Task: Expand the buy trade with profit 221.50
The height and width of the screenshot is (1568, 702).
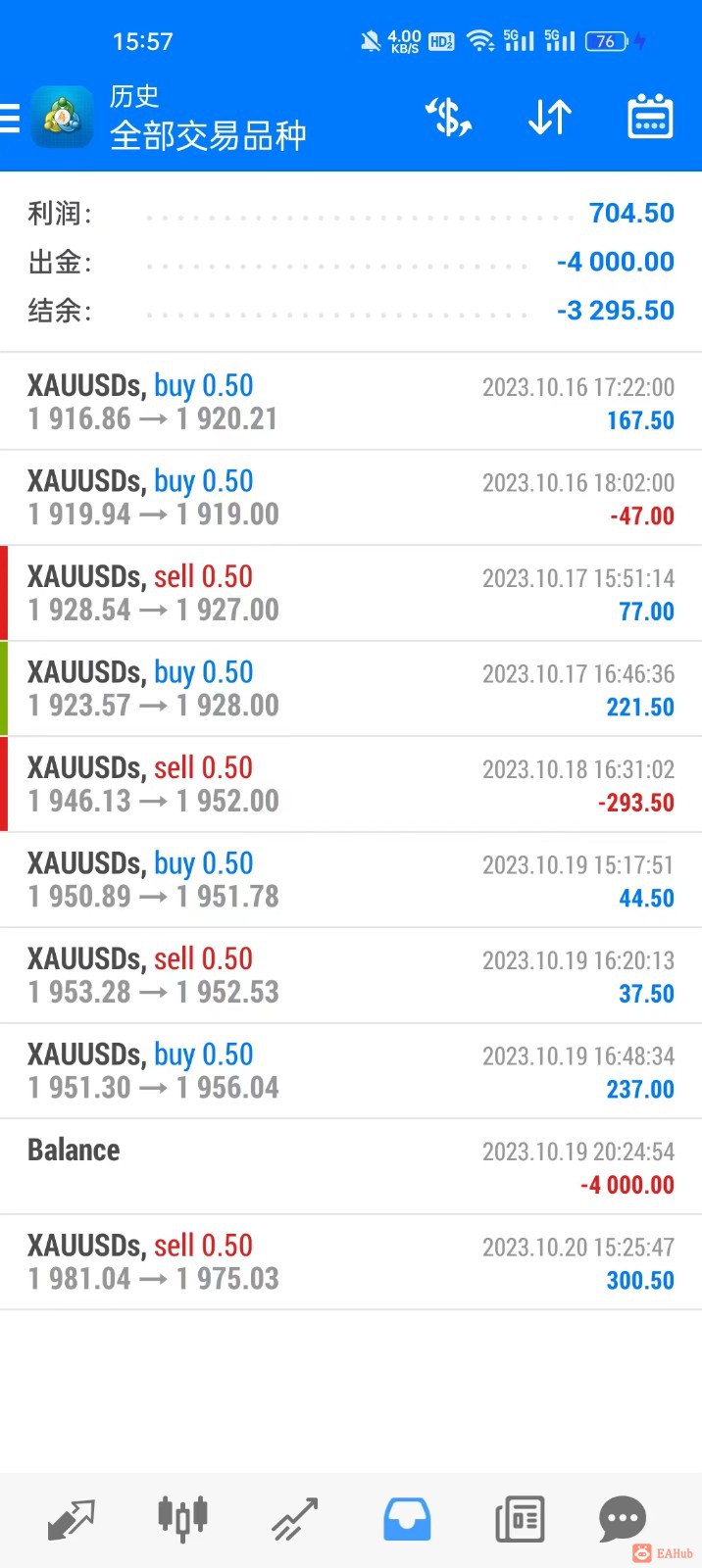Action: (x=351, y=689)
